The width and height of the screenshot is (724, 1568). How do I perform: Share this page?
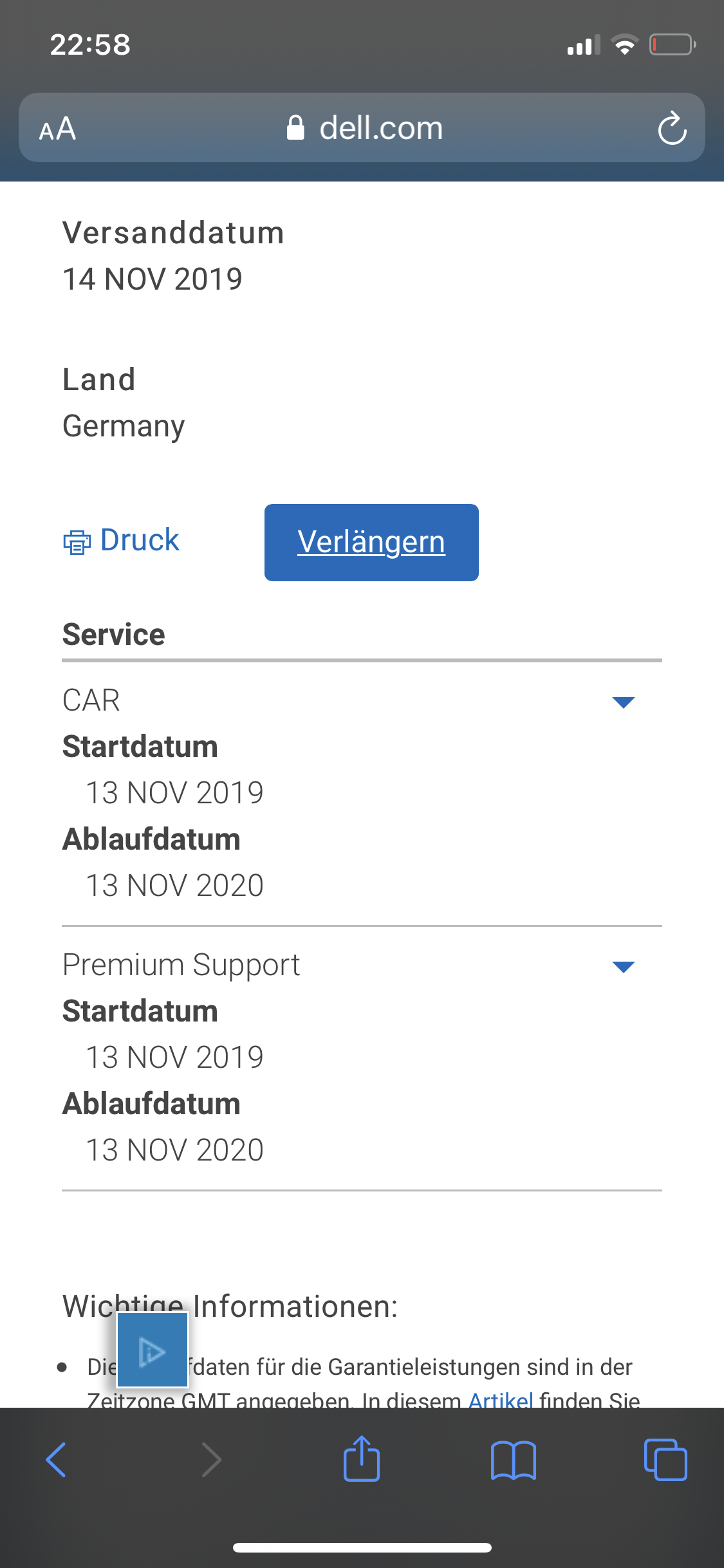[x=362, y=1459]
